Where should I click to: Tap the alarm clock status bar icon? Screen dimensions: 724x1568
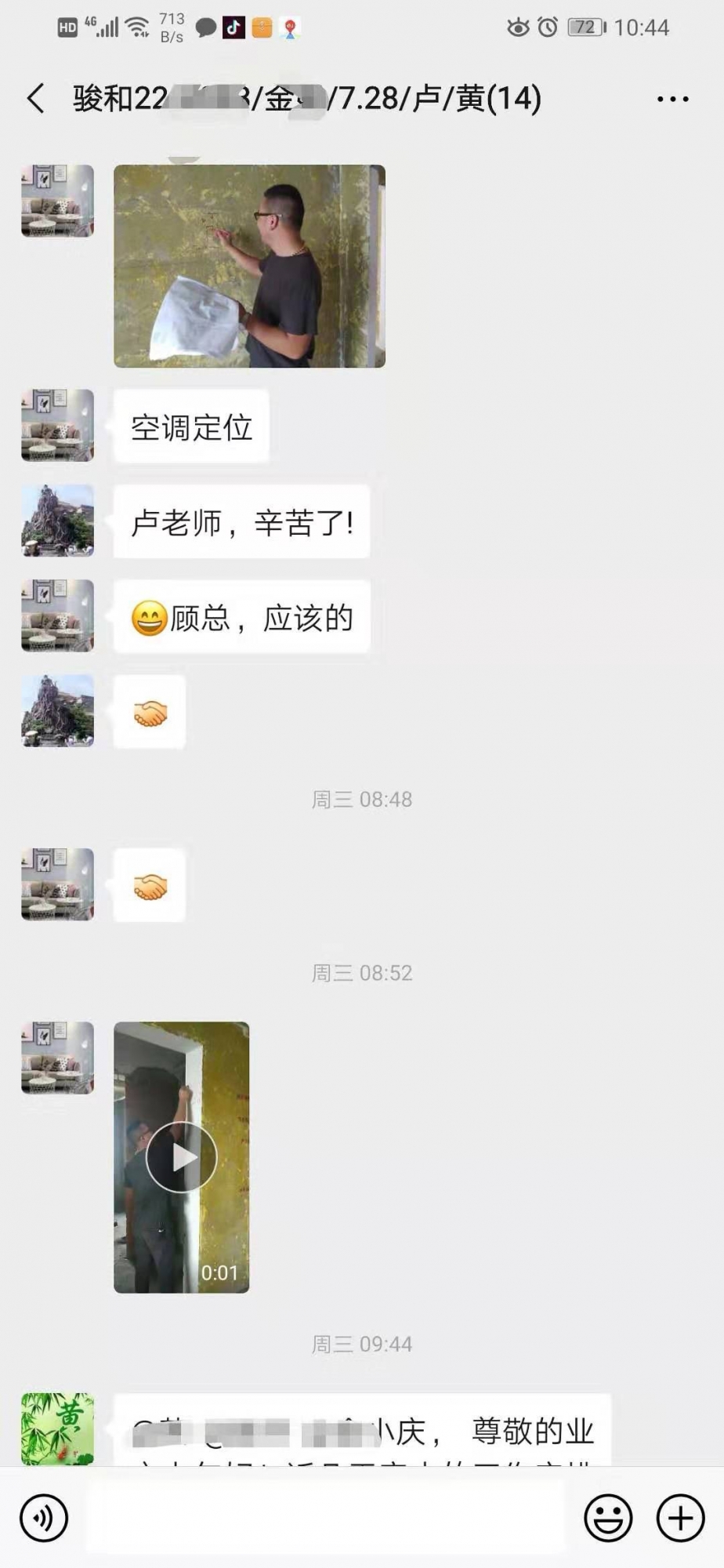click(x=547, y=26)
